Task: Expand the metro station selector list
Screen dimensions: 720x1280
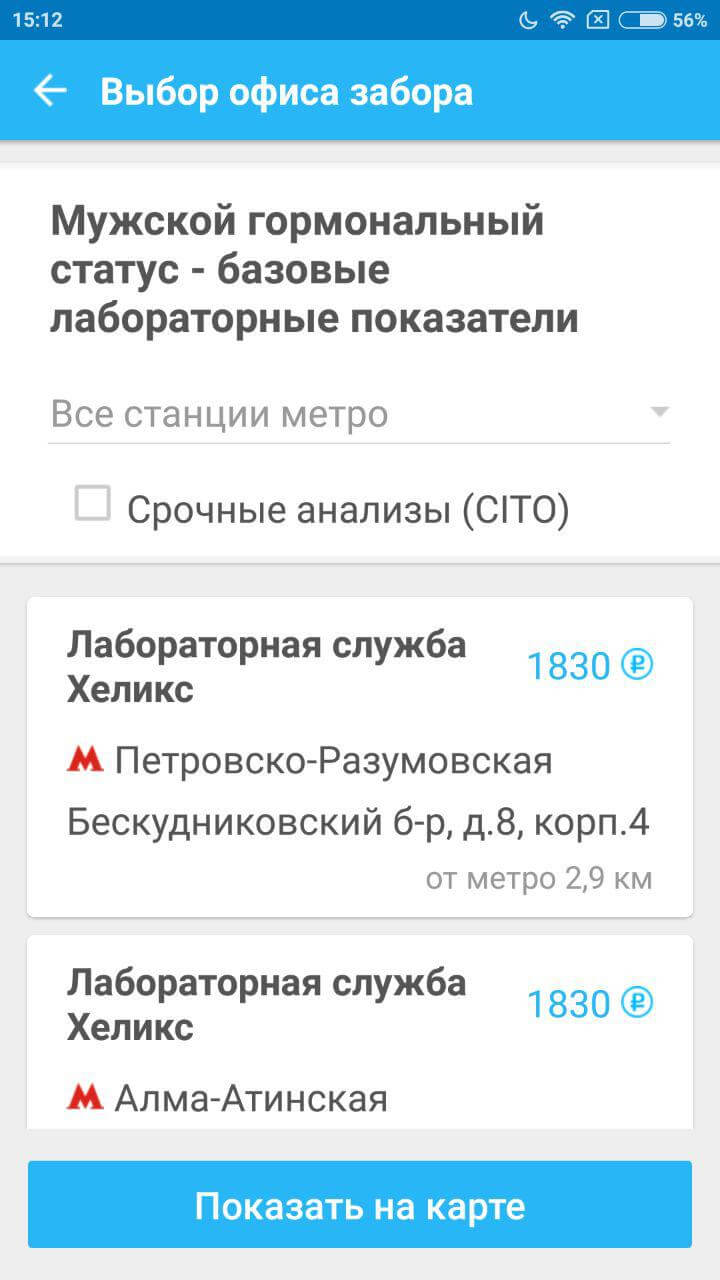Action: 360,412
